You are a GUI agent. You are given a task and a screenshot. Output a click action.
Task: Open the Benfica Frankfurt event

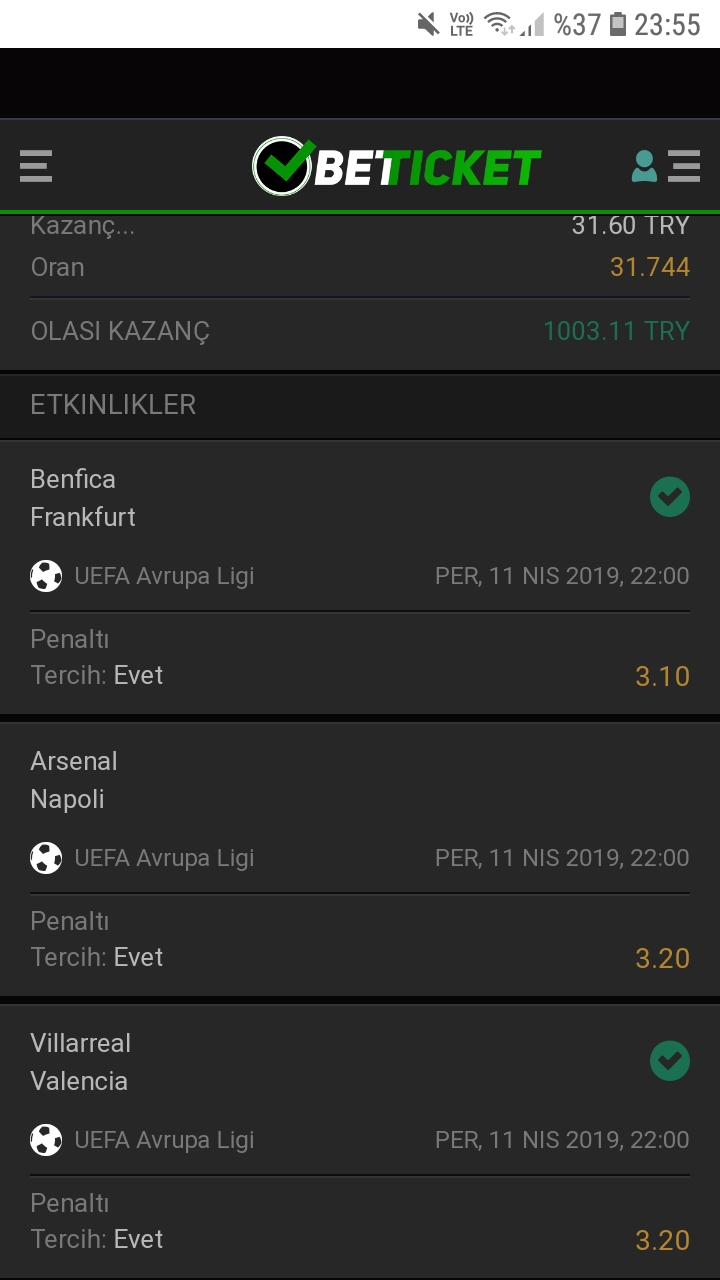coord(360,578)
